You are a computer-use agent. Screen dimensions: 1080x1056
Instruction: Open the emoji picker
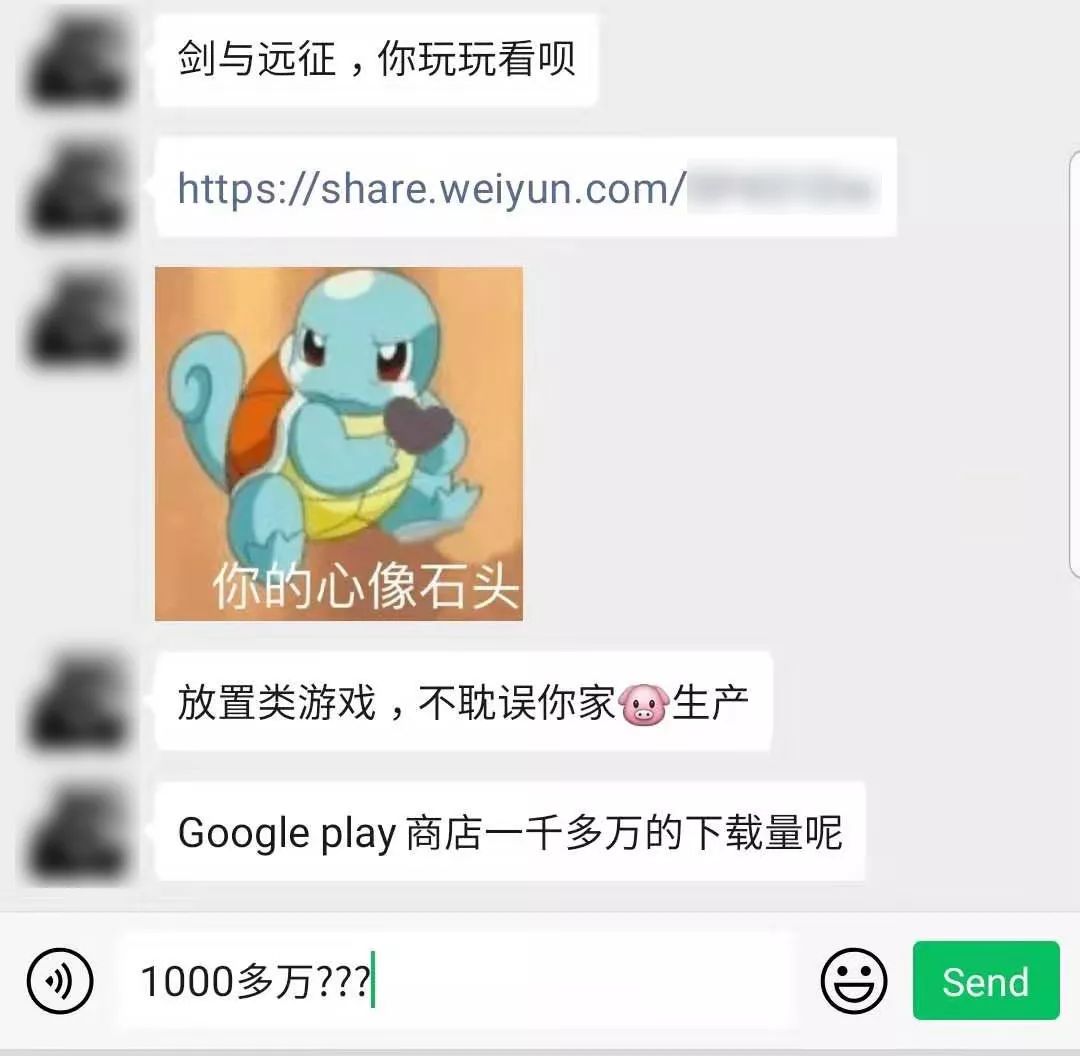pos(853,981)
